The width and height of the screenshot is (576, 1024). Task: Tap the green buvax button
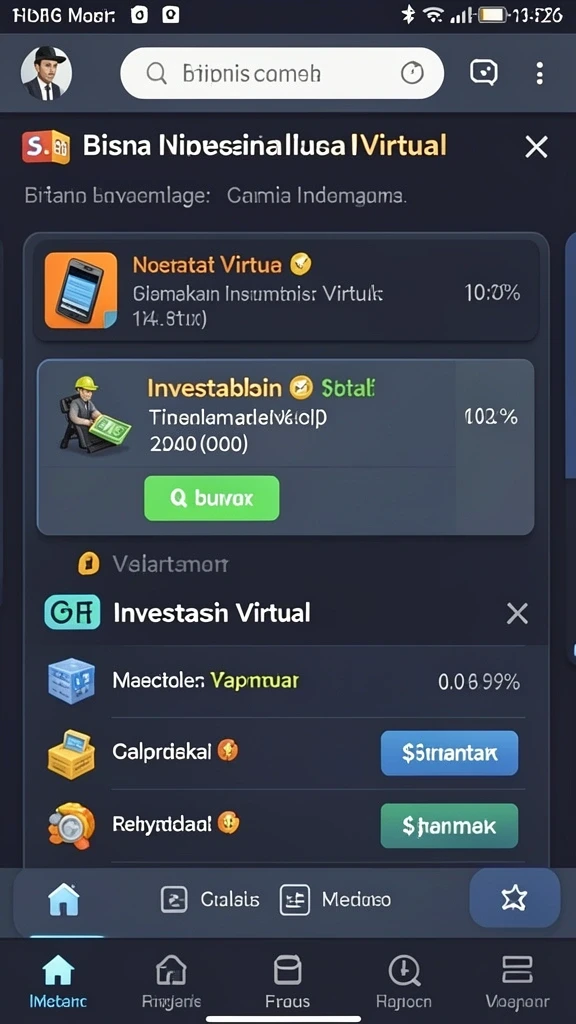pos(212,498)
